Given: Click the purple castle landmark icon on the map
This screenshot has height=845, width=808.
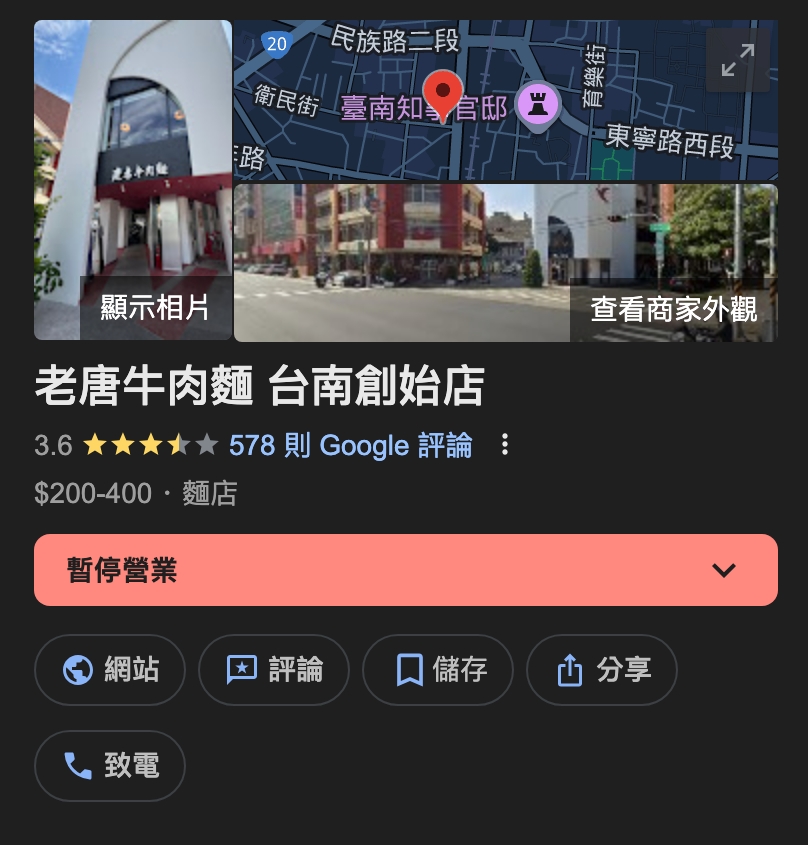Looking at the screenshot, I should (537, 103).
